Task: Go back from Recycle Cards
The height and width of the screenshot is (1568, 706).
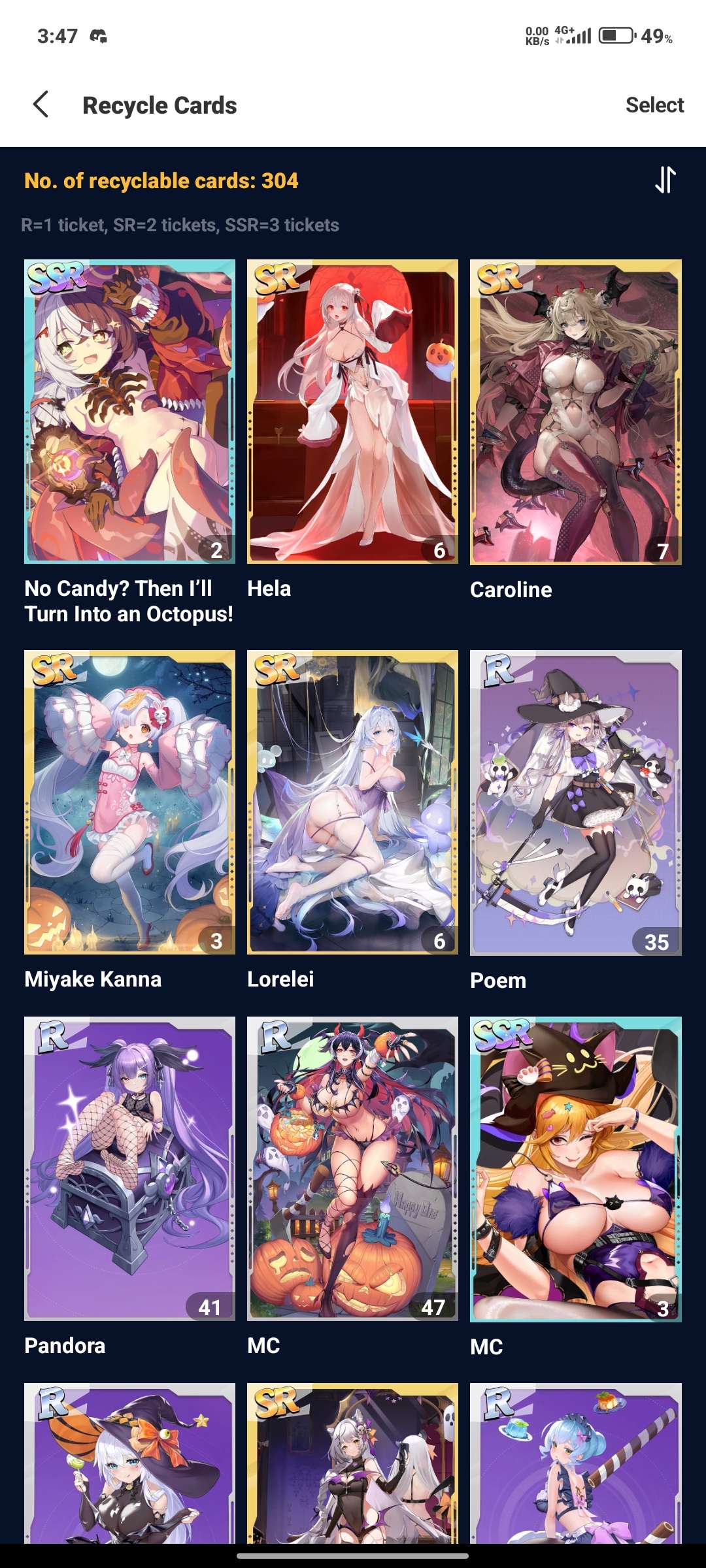Action: pos(41,105)
